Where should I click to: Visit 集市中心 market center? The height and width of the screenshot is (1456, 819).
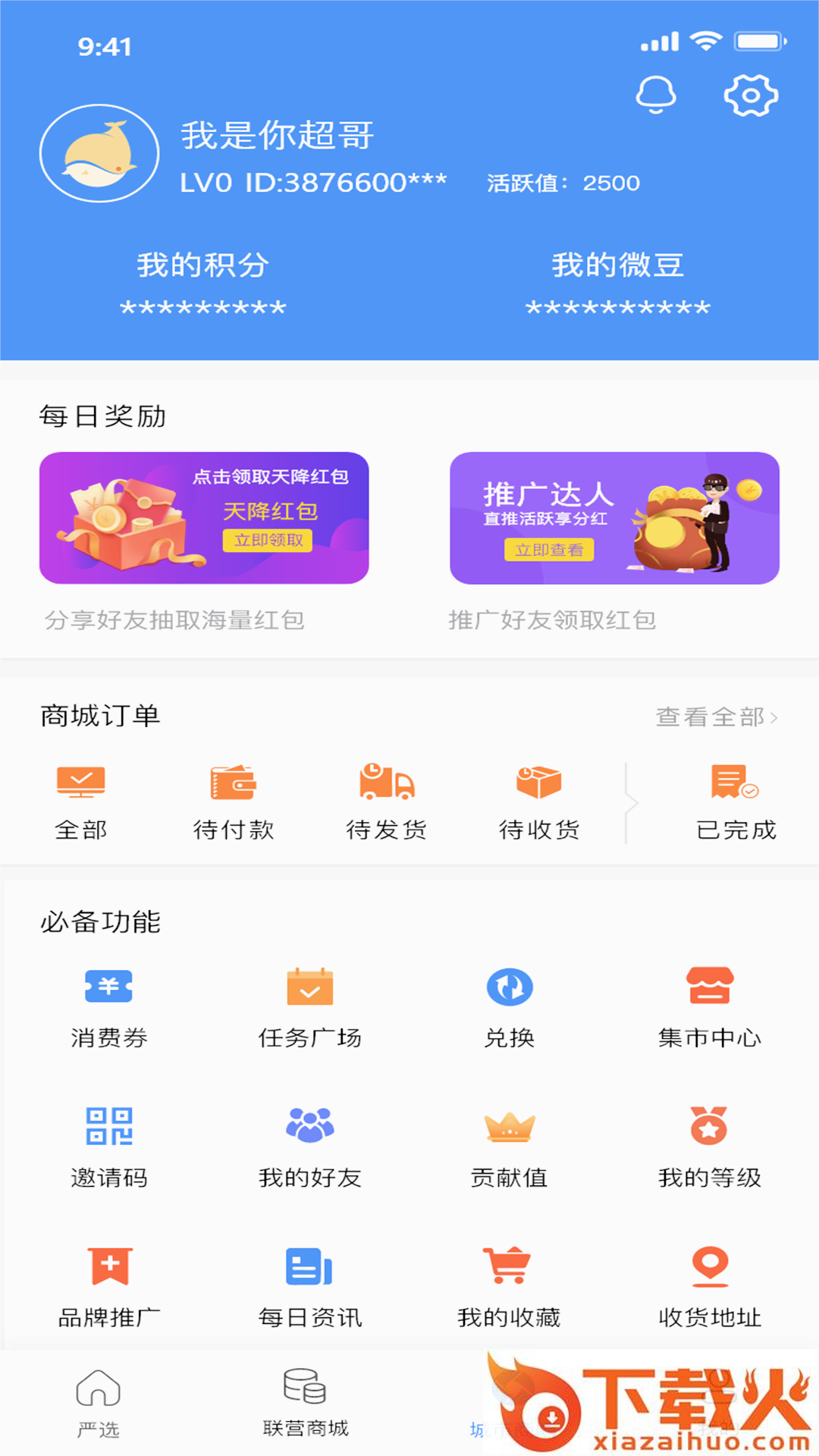(710, 1008)
